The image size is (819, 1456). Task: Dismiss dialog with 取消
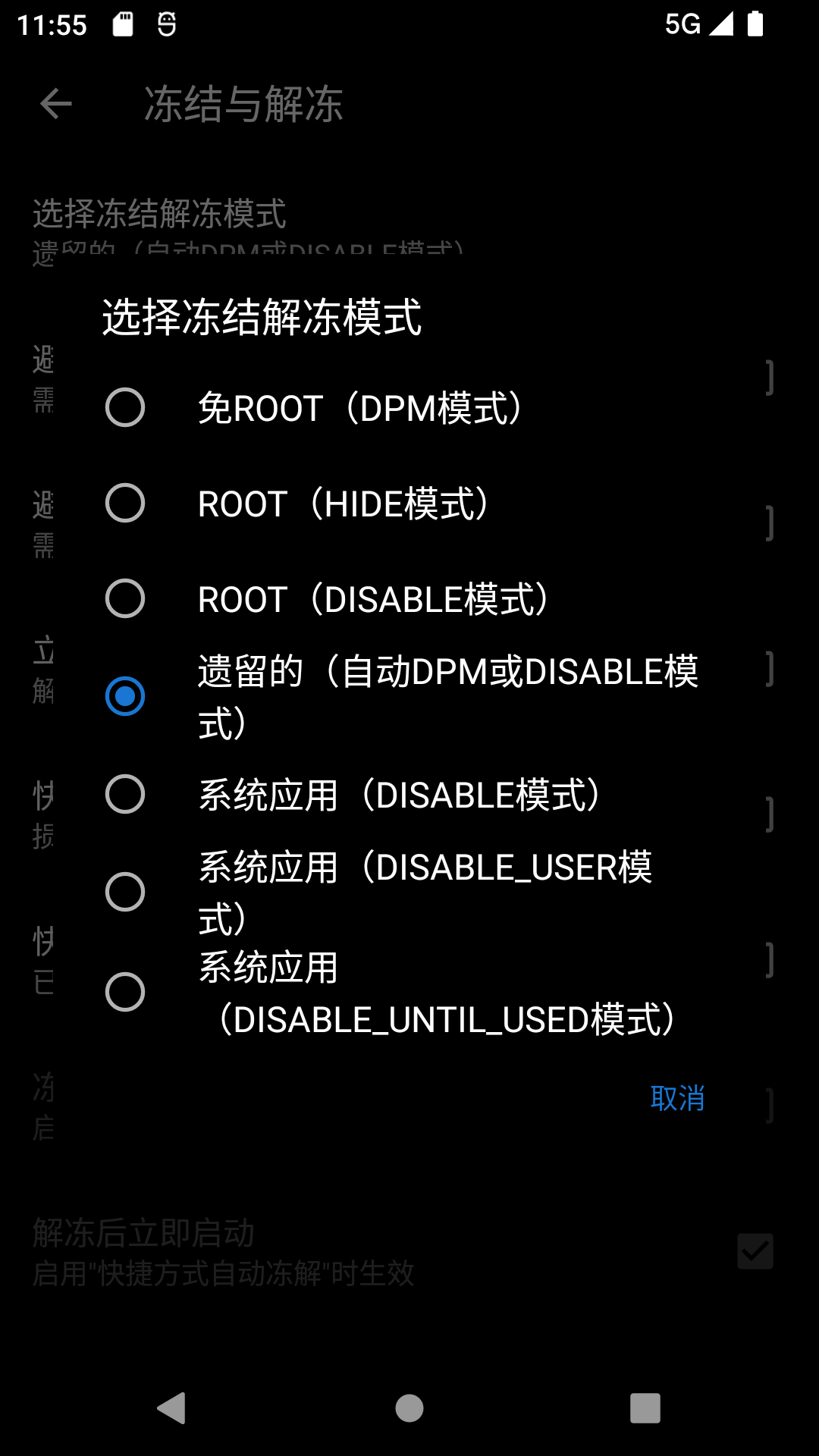click(x=677, y=1098)
